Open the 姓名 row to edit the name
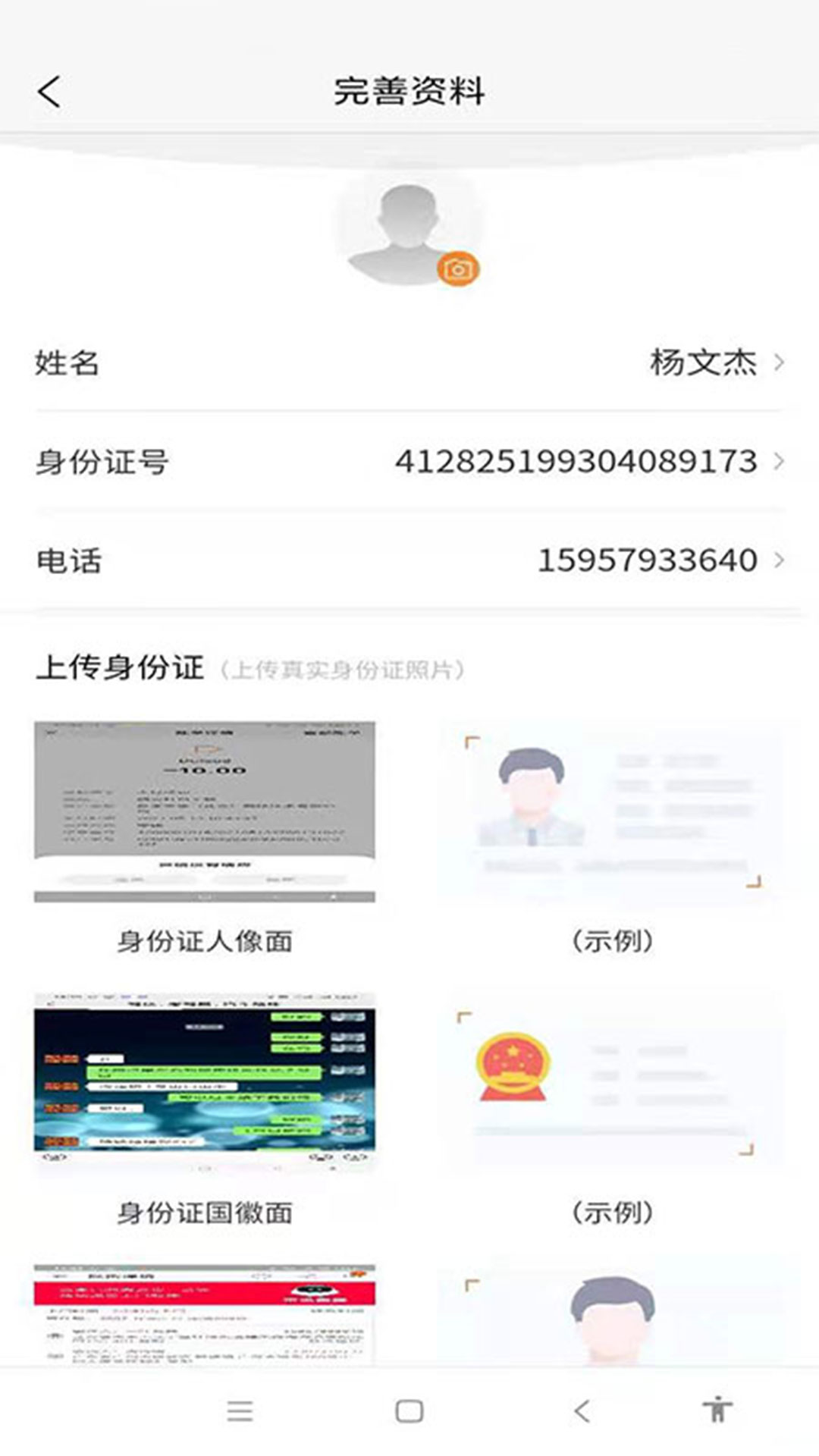 pos(409,362)
